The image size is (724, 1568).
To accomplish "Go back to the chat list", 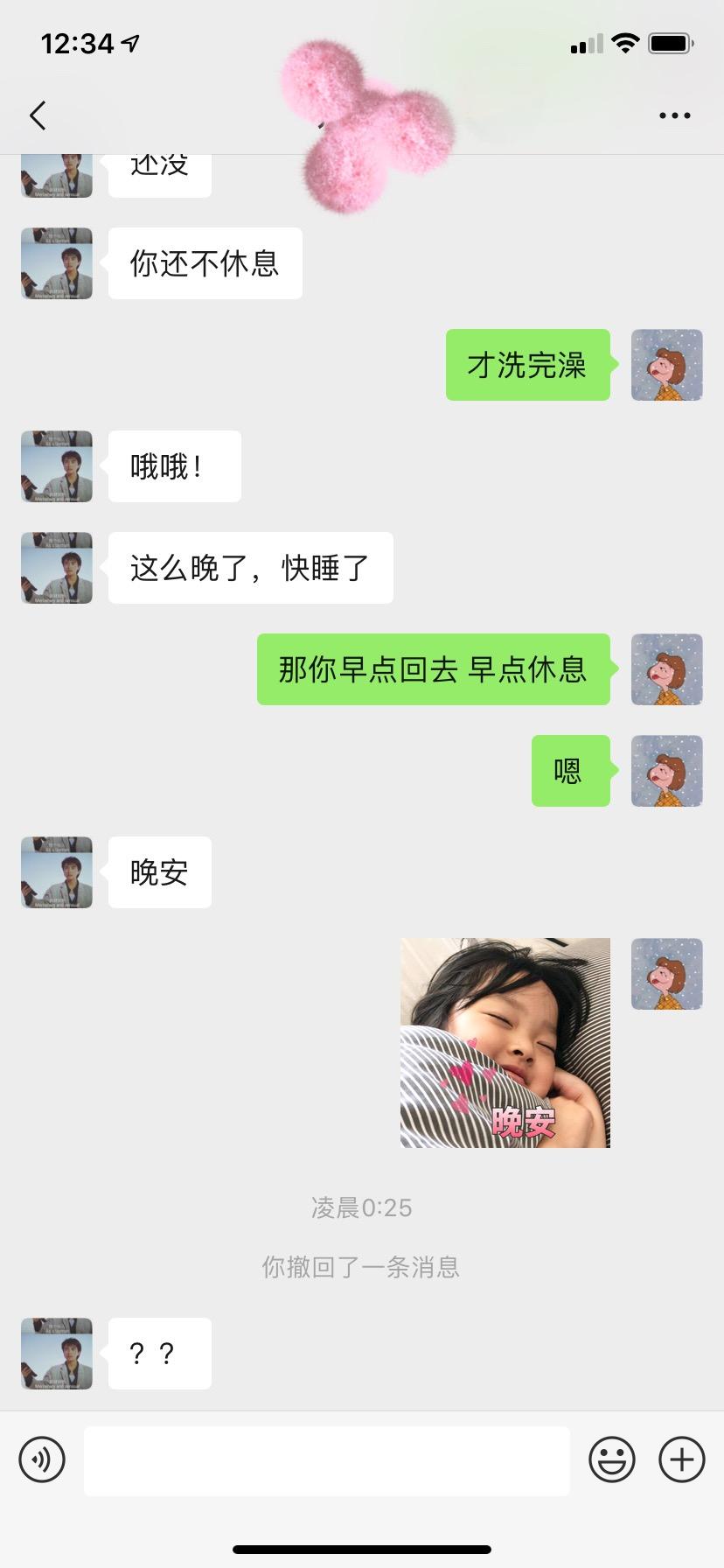I will (x=38, y=115).
